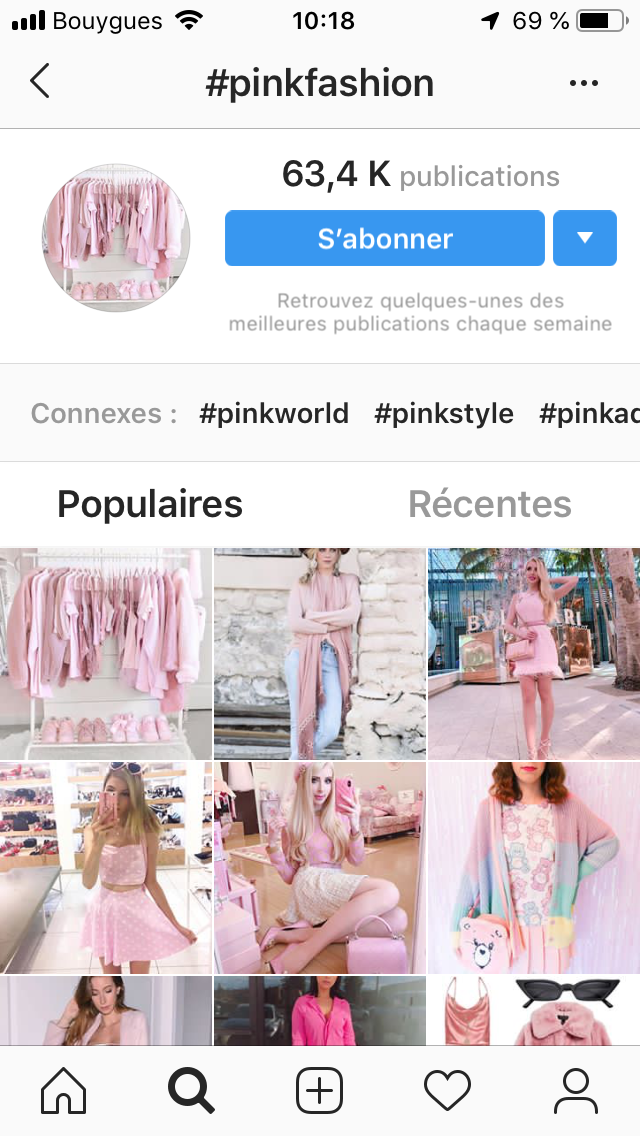Open the polka dot skirt mirror selfie
The width and height of the screenshot is (640, 1136).
(106, 867)
